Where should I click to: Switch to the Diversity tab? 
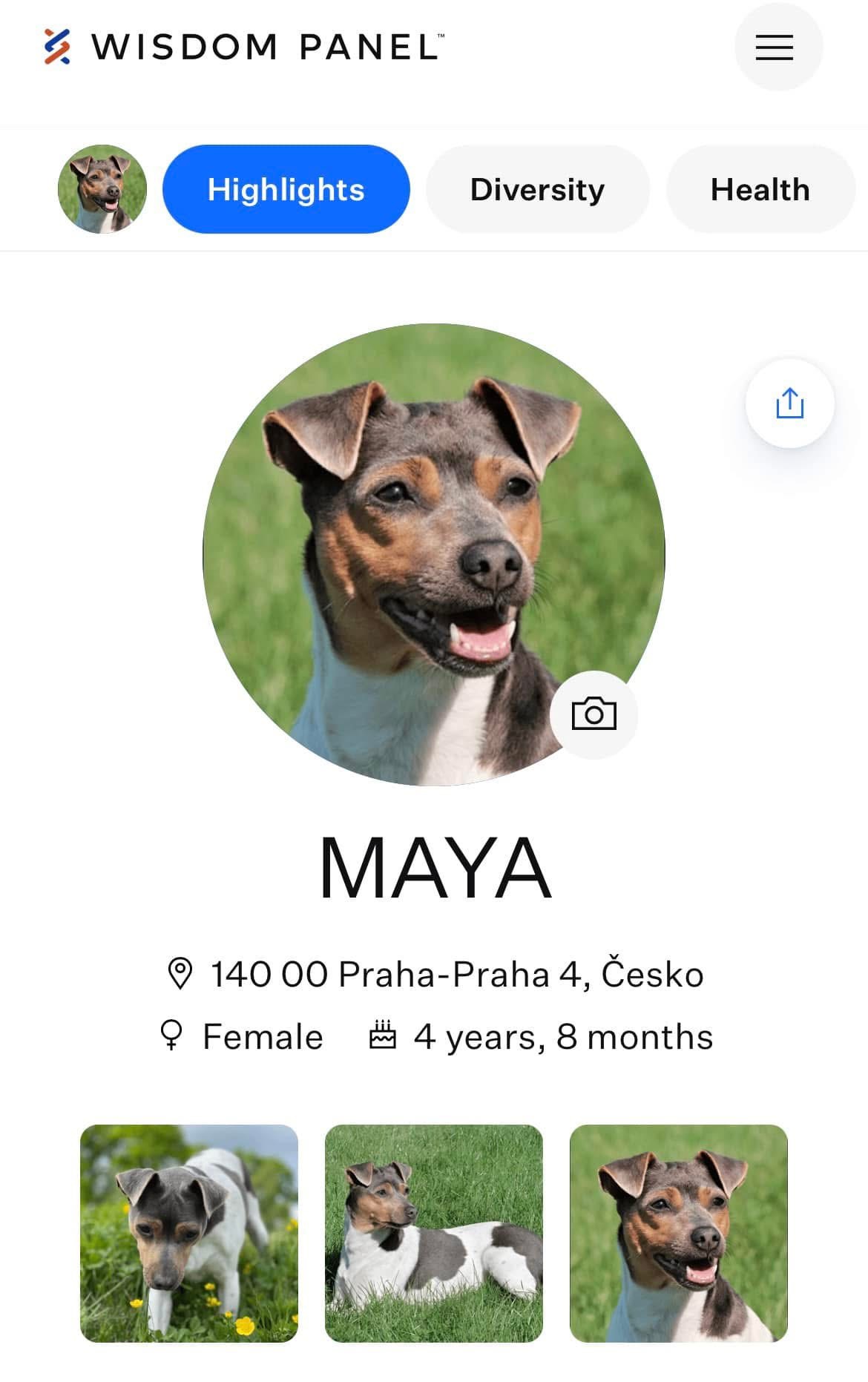537,190
